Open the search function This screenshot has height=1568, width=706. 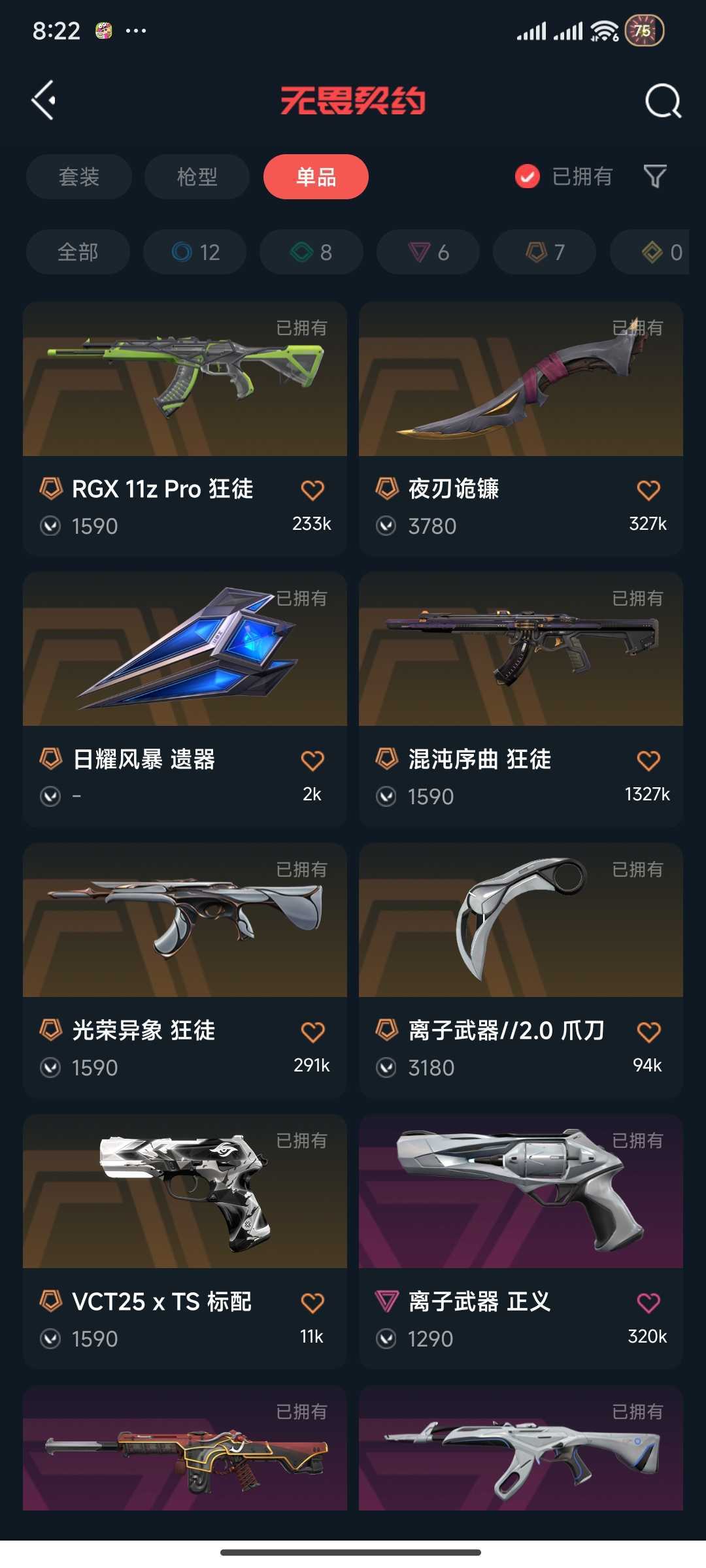click(x=662, y=99)
